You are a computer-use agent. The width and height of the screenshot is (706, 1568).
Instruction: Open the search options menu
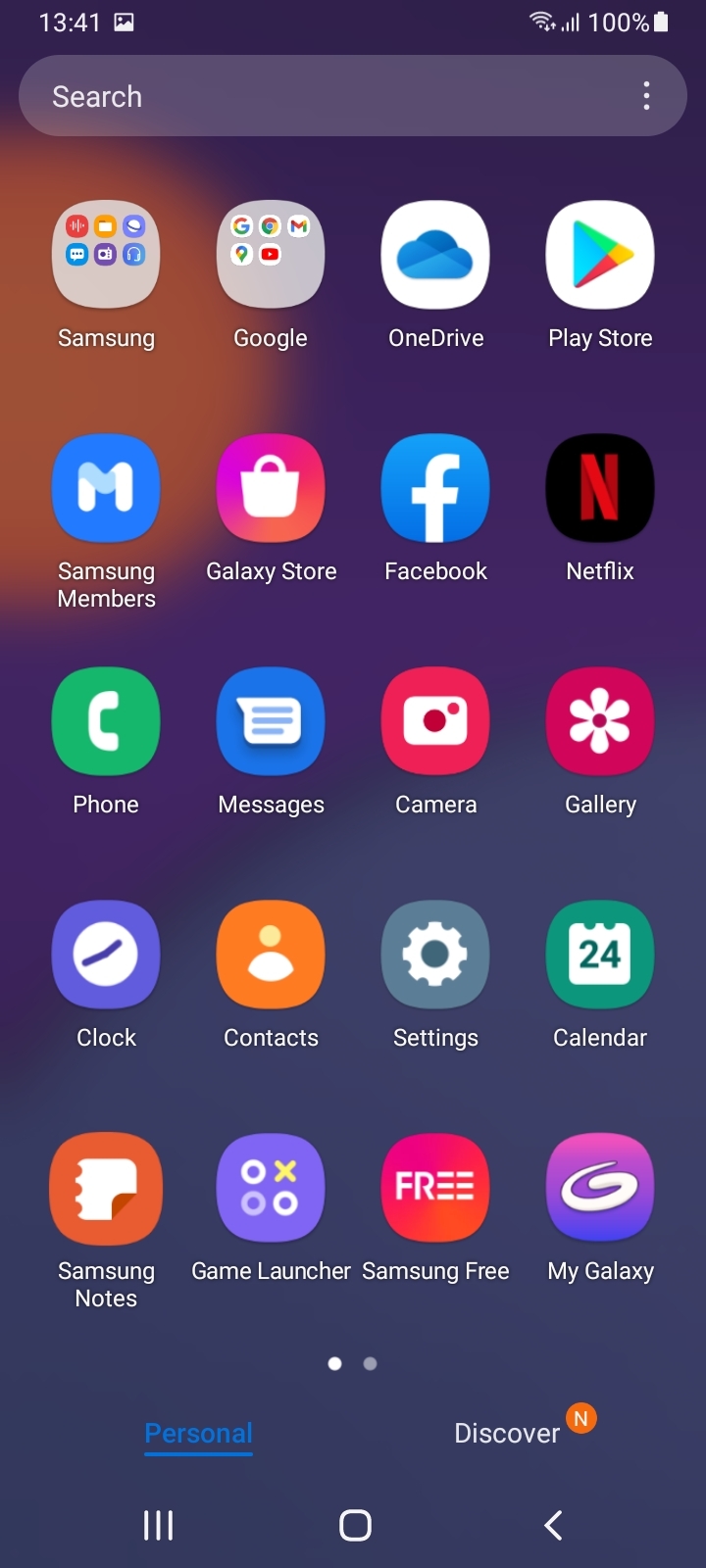point(646,95)
